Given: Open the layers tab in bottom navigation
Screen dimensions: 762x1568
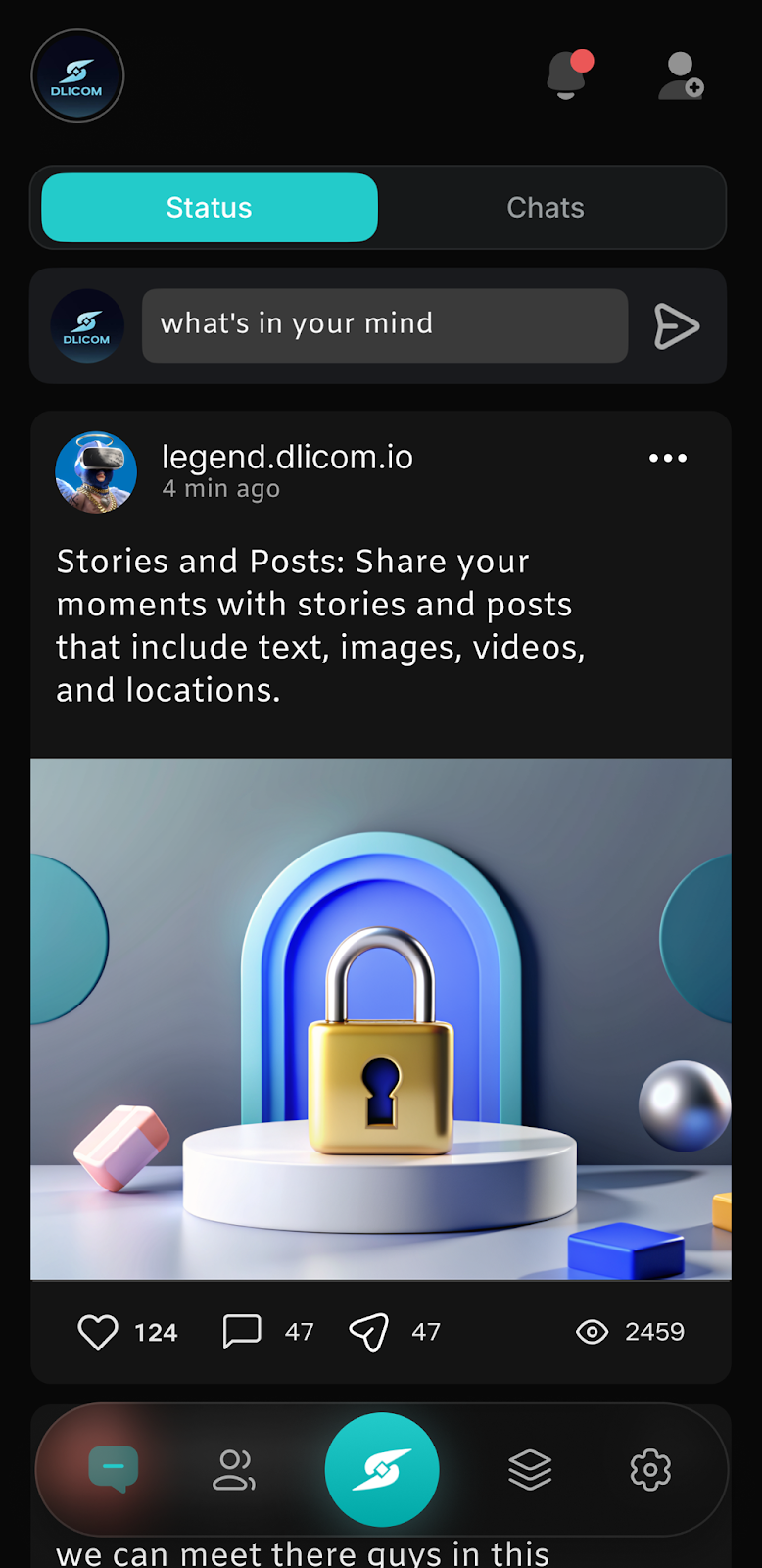Looking at the screenshot, I should (530, 1469).
